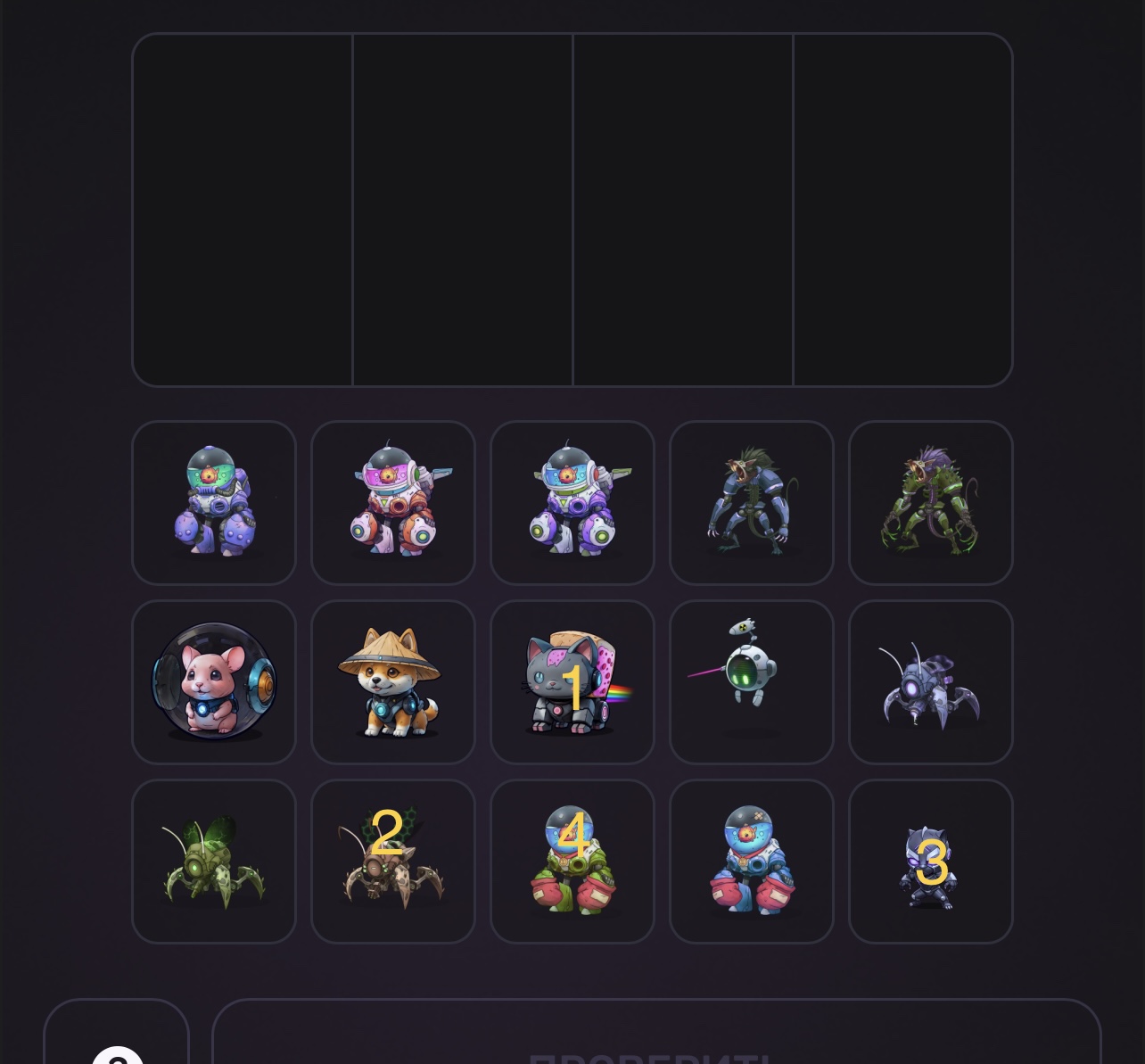The height and width of the screenshot is (1064, 1145).
Task: Pick the shiba dog wearing a straw hat
Action: tap(393, 682)
